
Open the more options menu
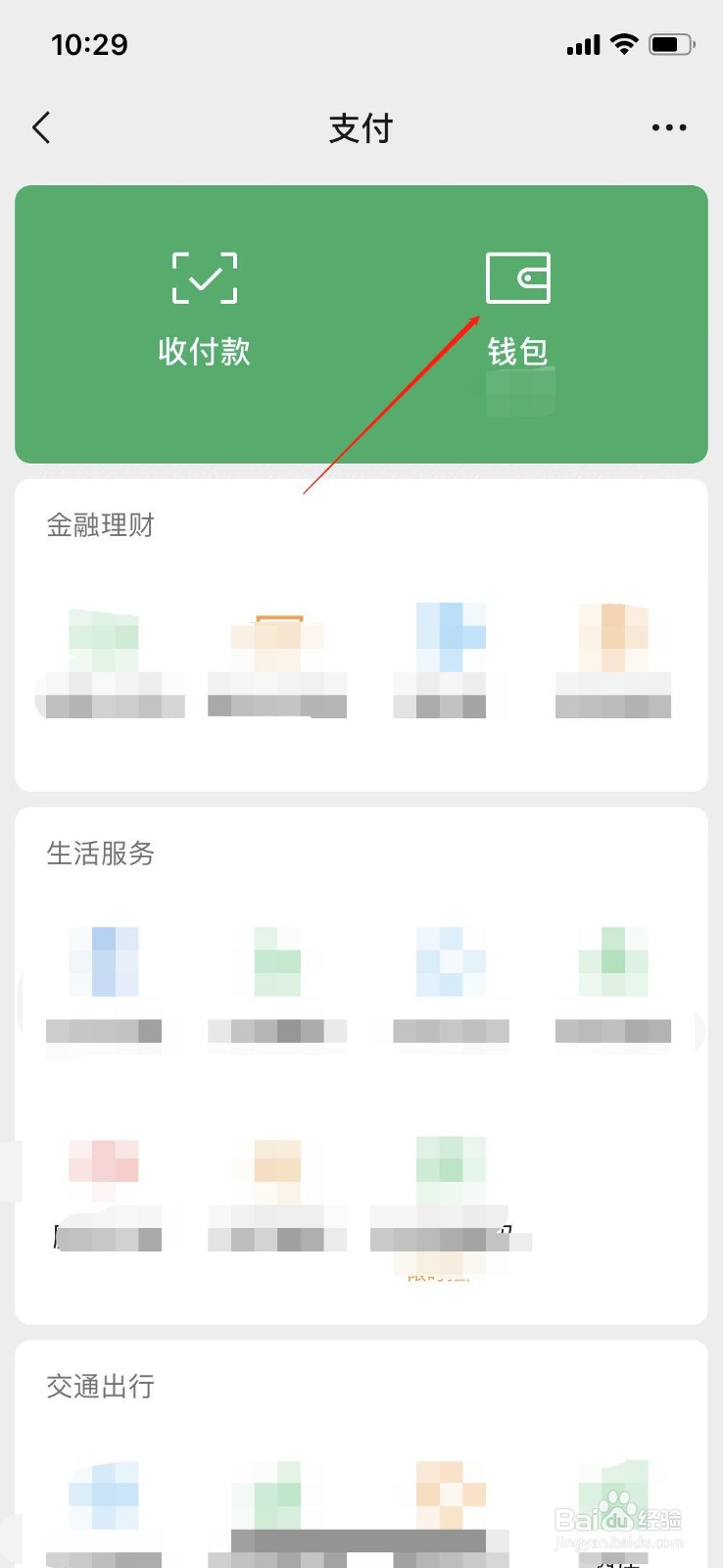click(x=668, y=127)
